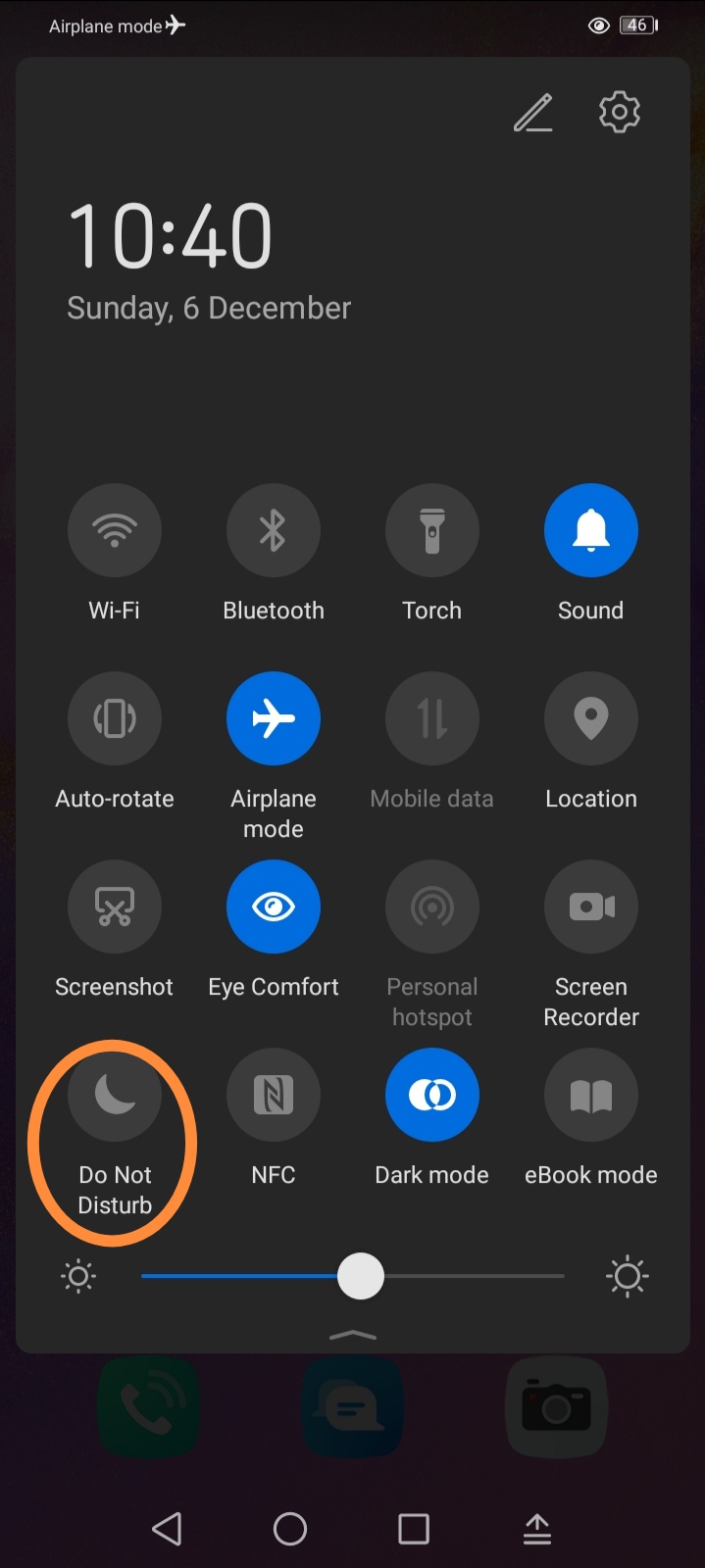
Task: Start the Screen Recorder
Action: 590,906
